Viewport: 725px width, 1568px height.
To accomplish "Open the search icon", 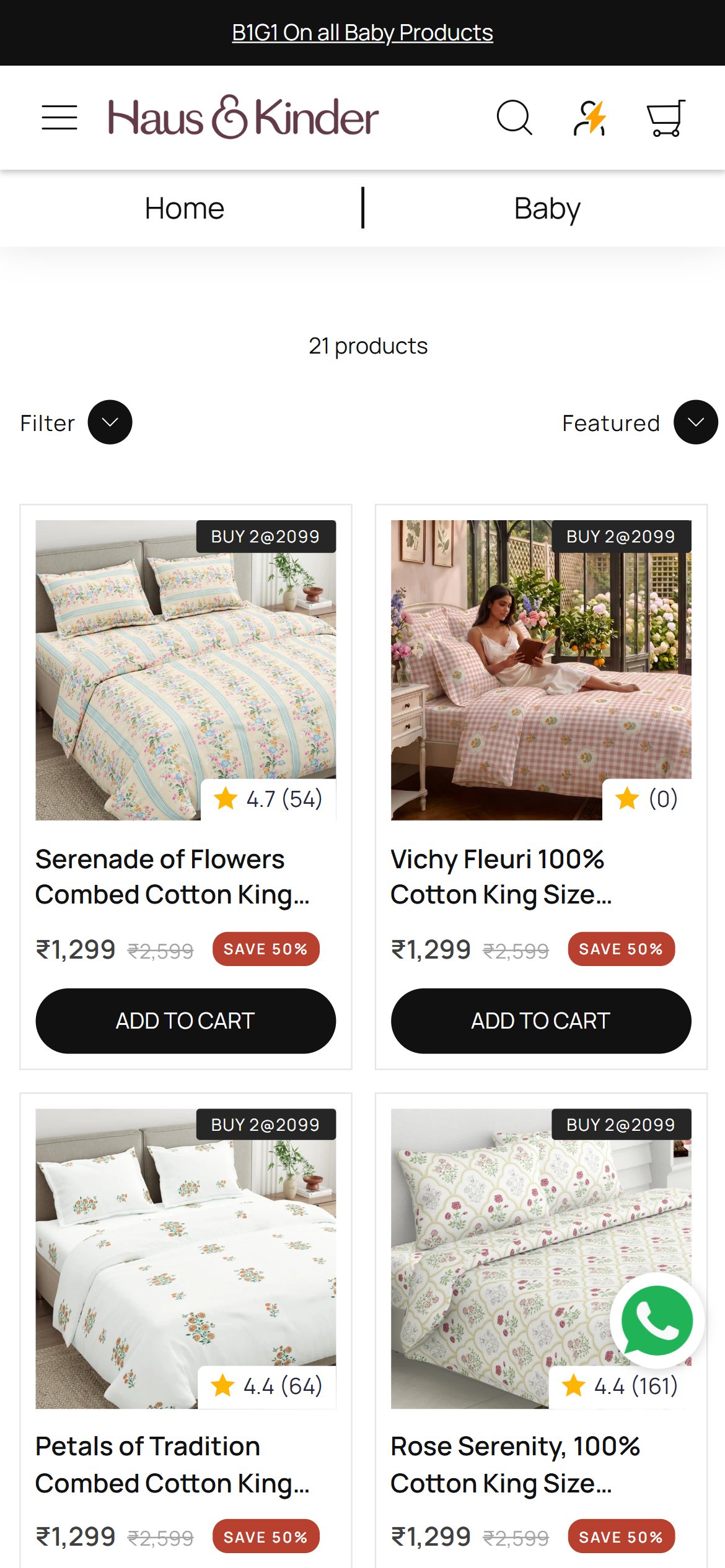I will pos(514,117).
